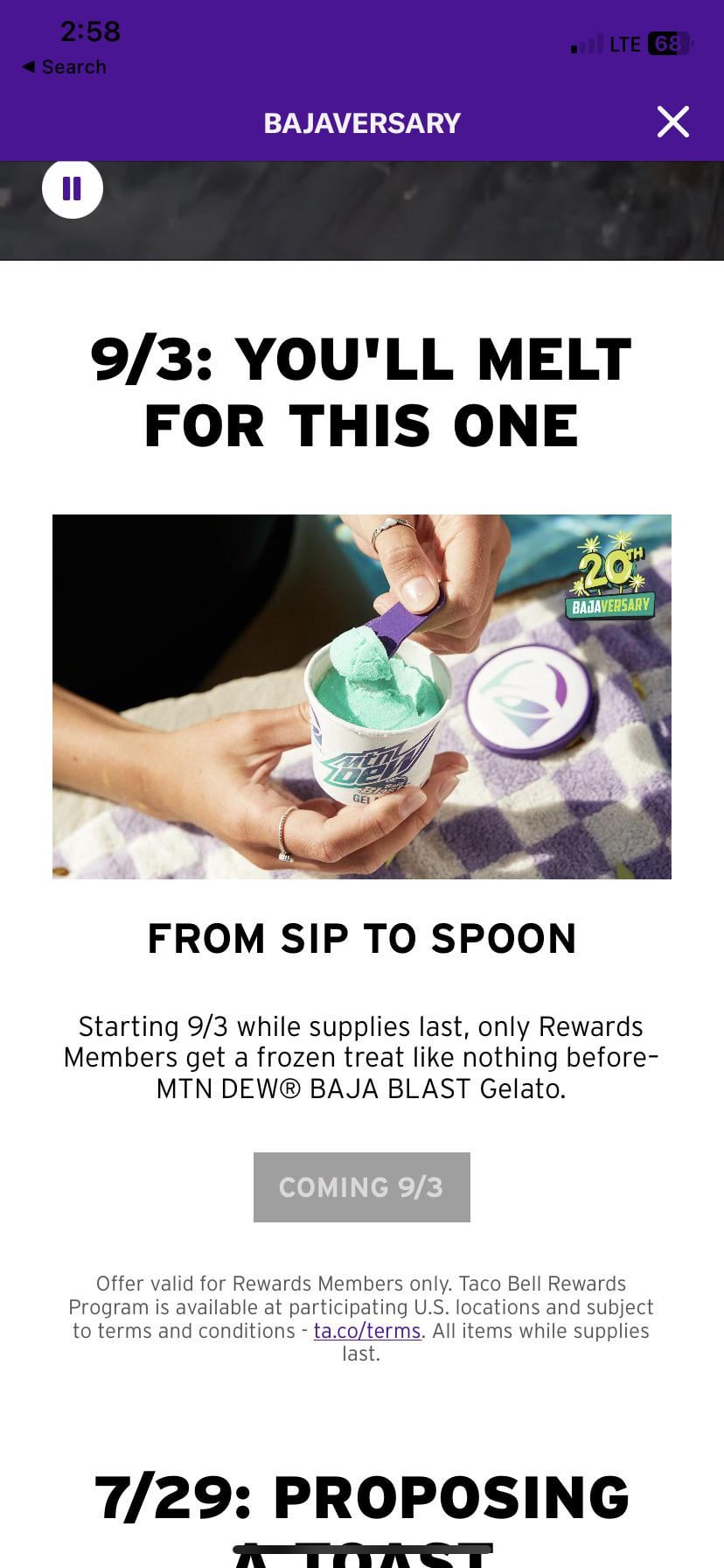Open the ta.co/terms link
This screenshot has height=1568, width=724.
point(367,1331)
